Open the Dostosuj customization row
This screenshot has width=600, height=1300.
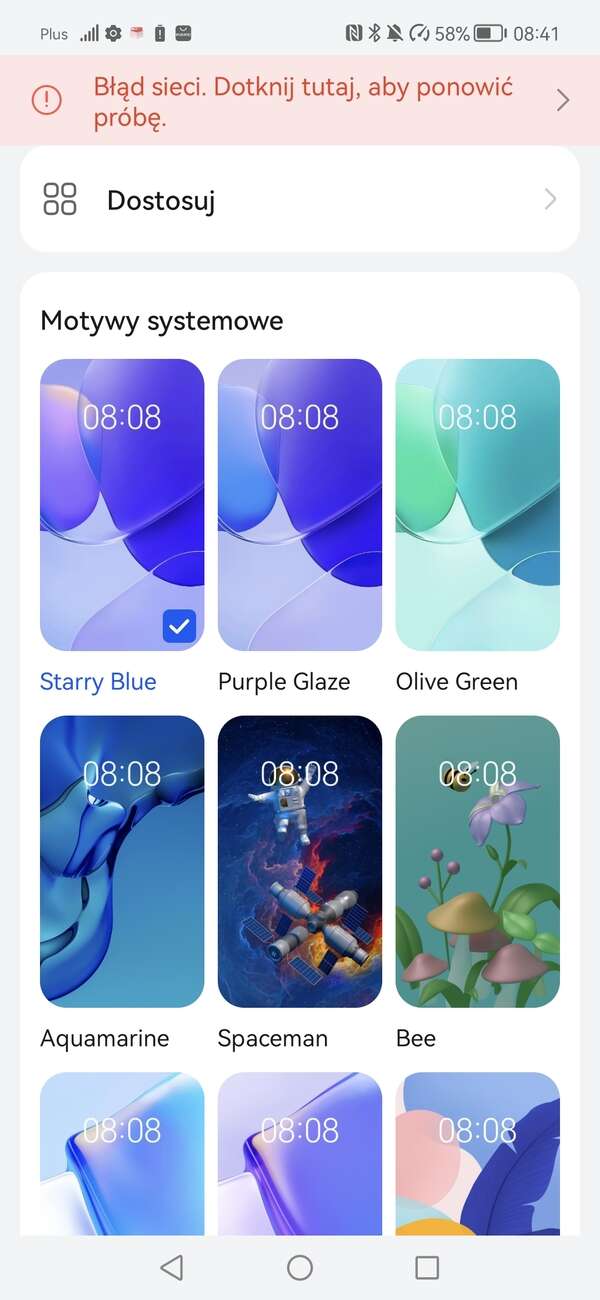(x=300, y=200)
